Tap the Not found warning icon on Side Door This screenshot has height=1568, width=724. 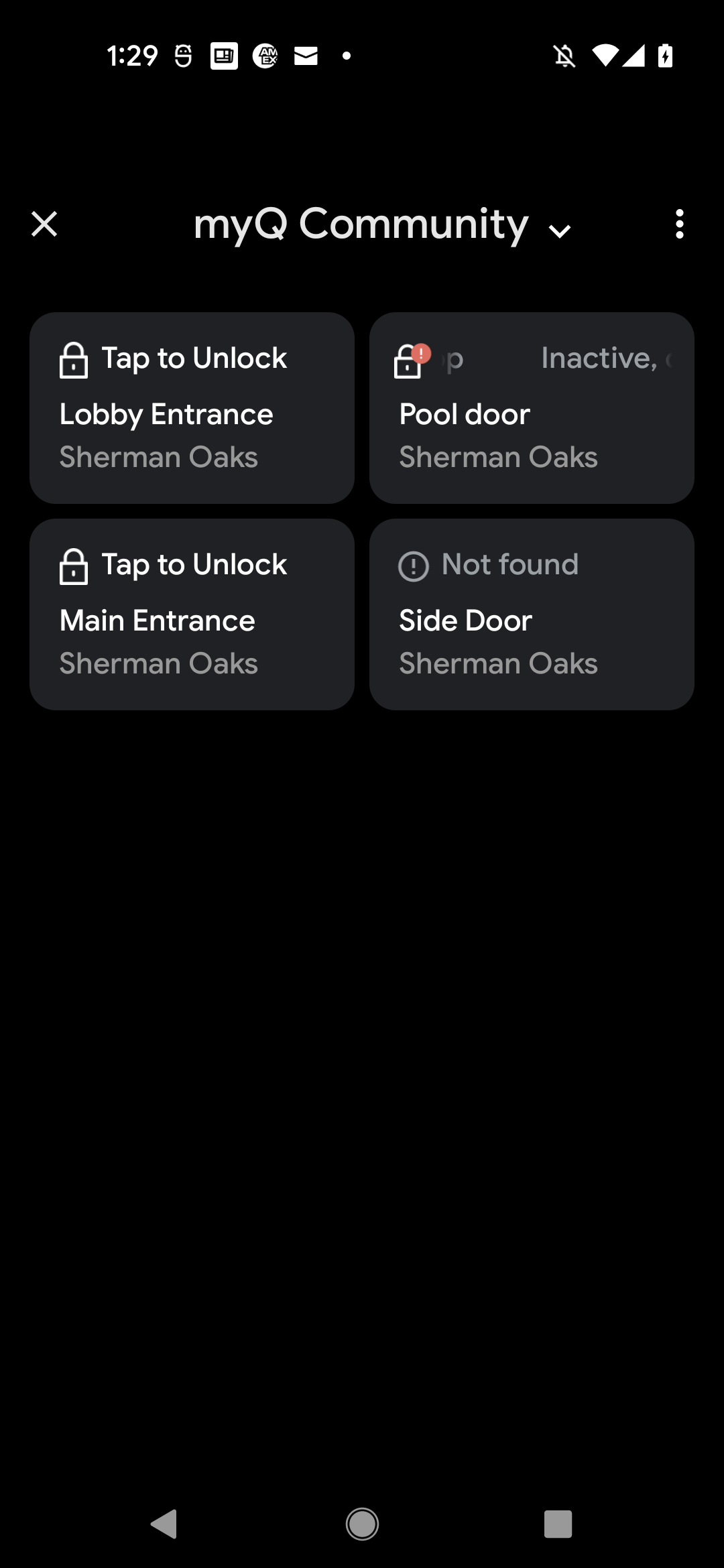point(413,565)
